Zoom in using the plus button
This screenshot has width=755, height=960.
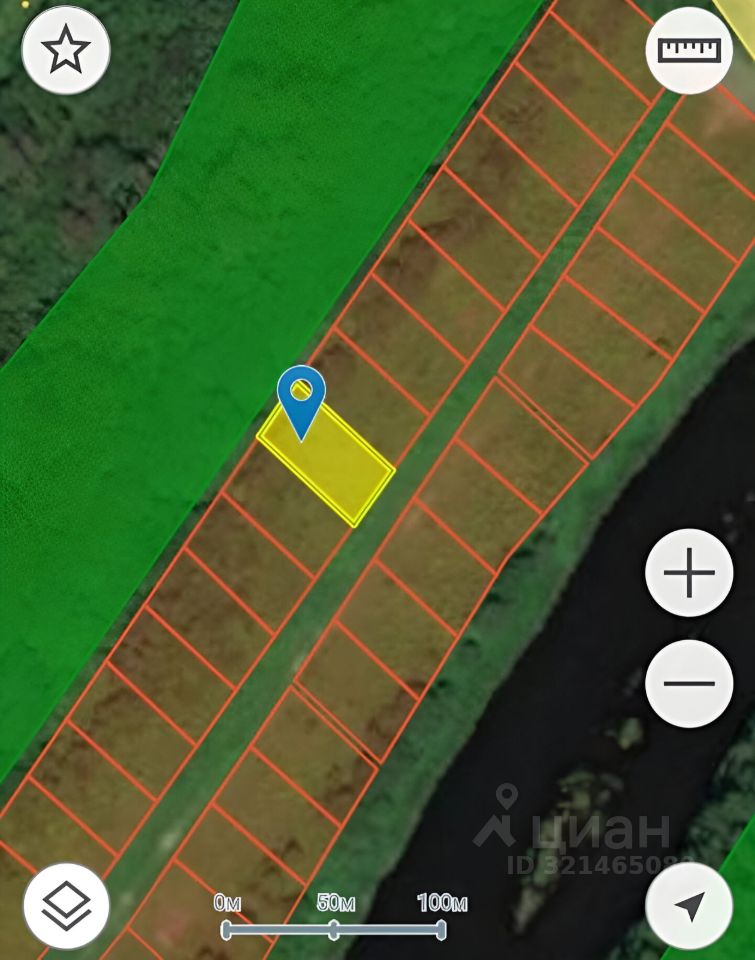click(689, 573)
